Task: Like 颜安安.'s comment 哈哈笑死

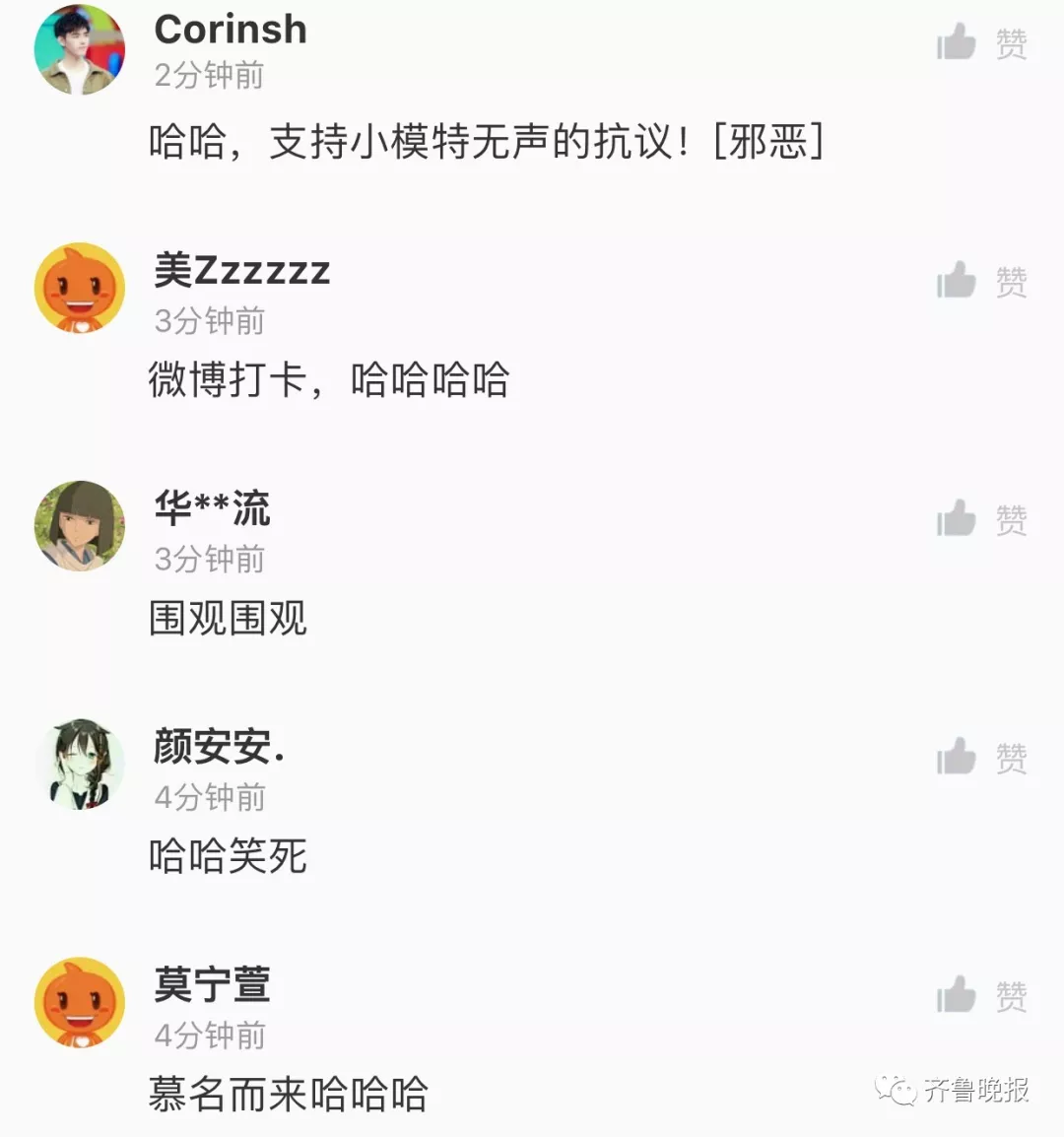Action: [x=980, y=758]
